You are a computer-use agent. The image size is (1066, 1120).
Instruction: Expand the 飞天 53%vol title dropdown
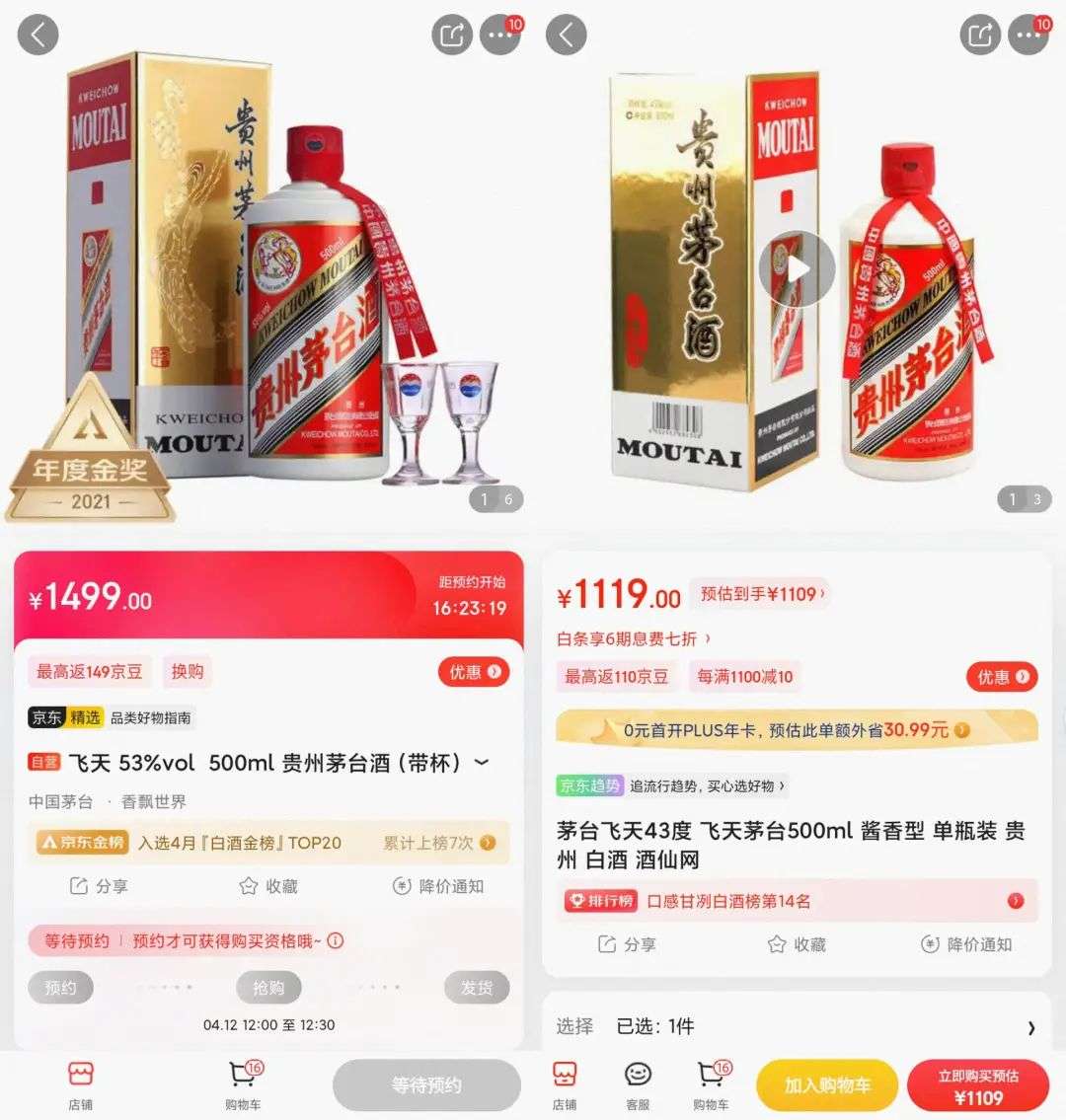coord(482,762)
